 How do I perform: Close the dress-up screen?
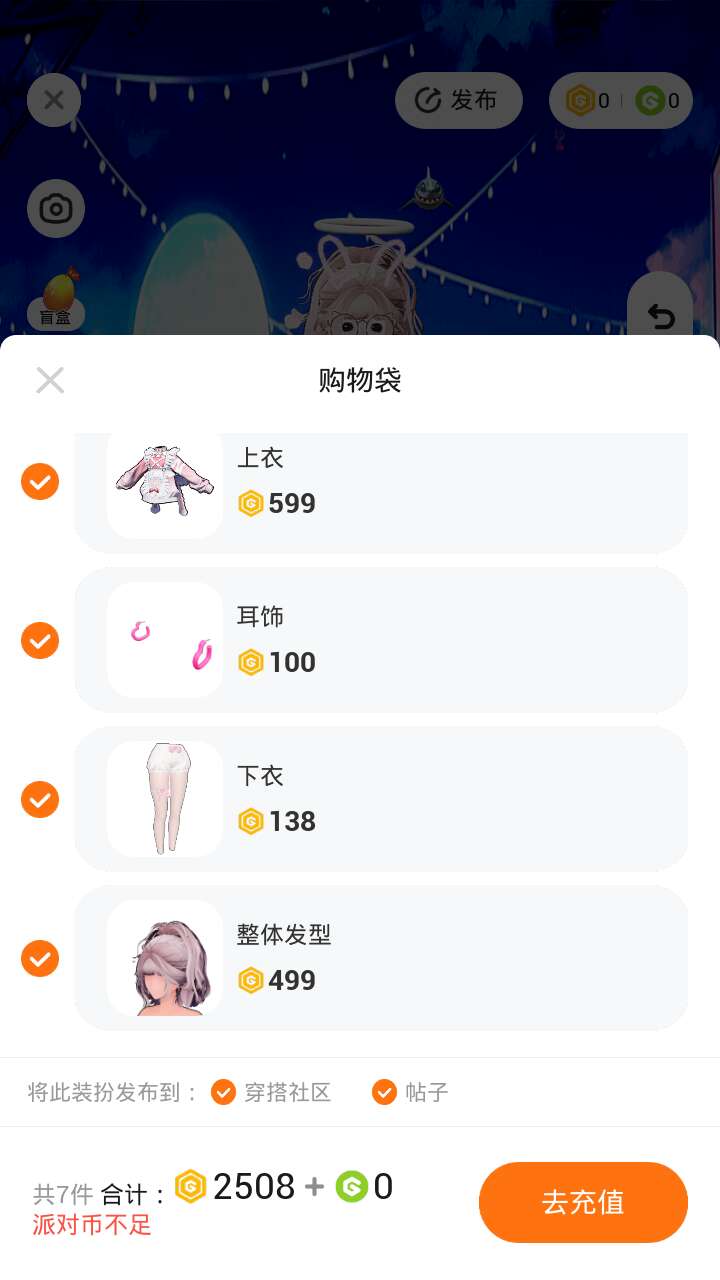pos(54,100)
